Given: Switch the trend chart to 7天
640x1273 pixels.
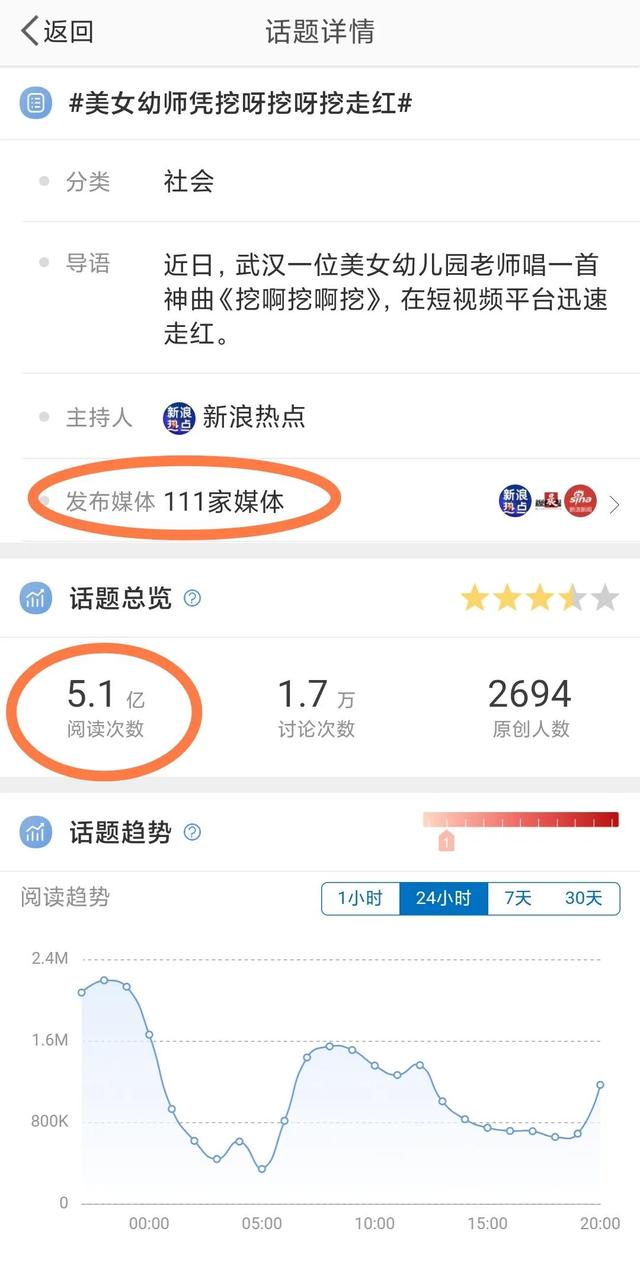Looking at the screenshot, I should point(518,898).
